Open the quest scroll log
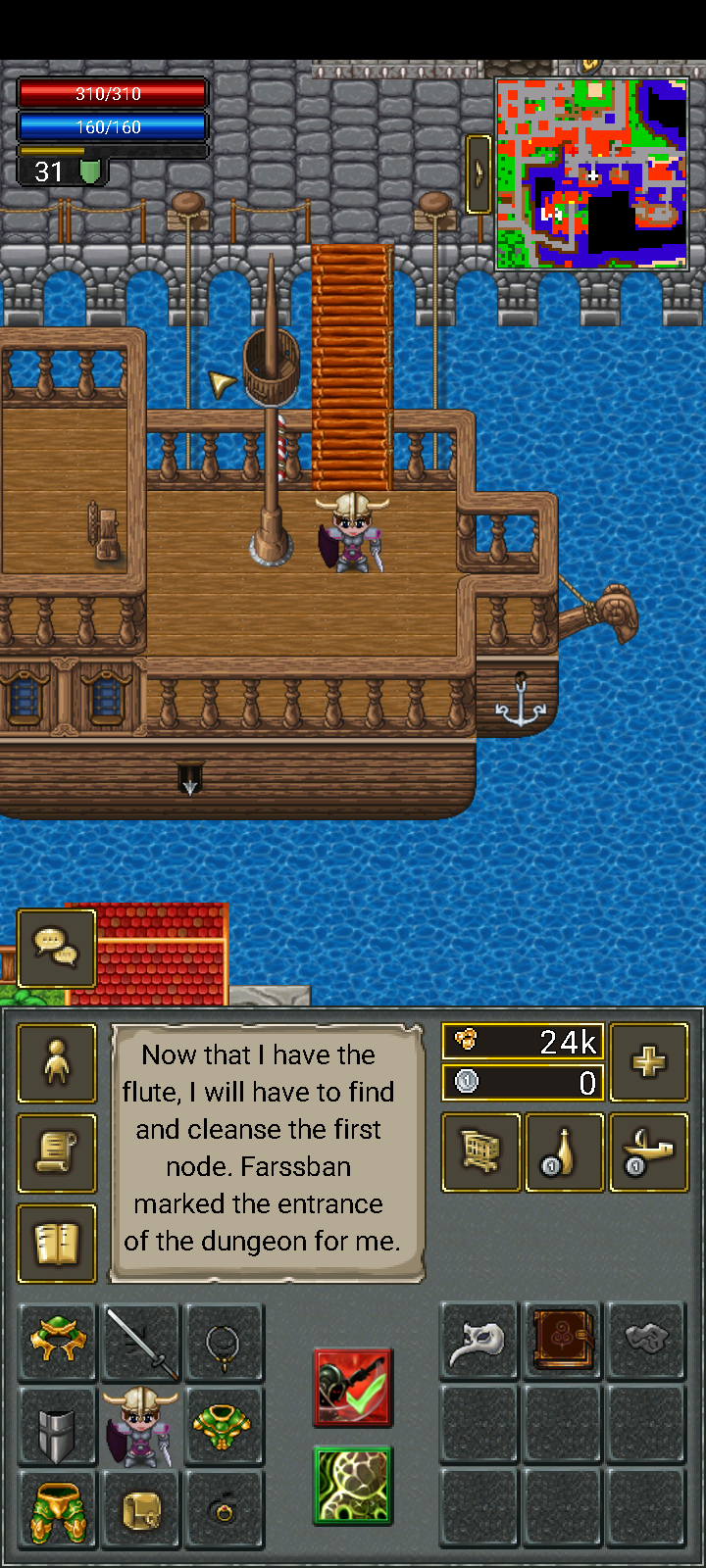Viewport: 706px width, 1568px height. (57, 1153)
